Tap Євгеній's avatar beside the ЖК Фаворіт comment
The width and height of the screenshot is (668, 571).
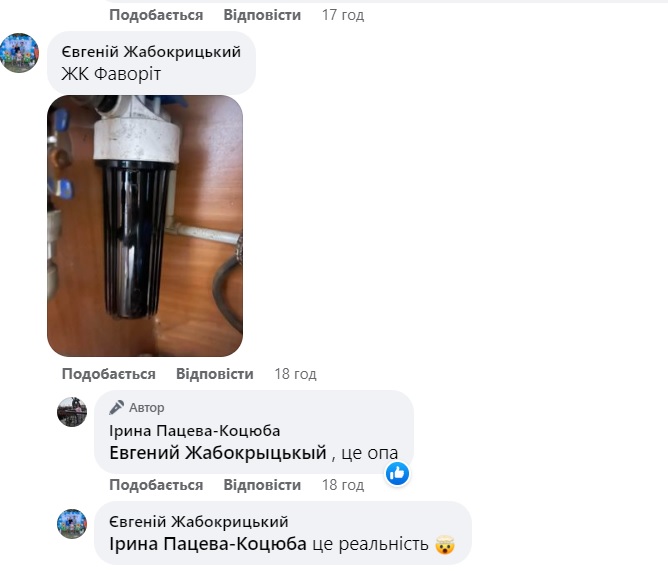(19, 52)
